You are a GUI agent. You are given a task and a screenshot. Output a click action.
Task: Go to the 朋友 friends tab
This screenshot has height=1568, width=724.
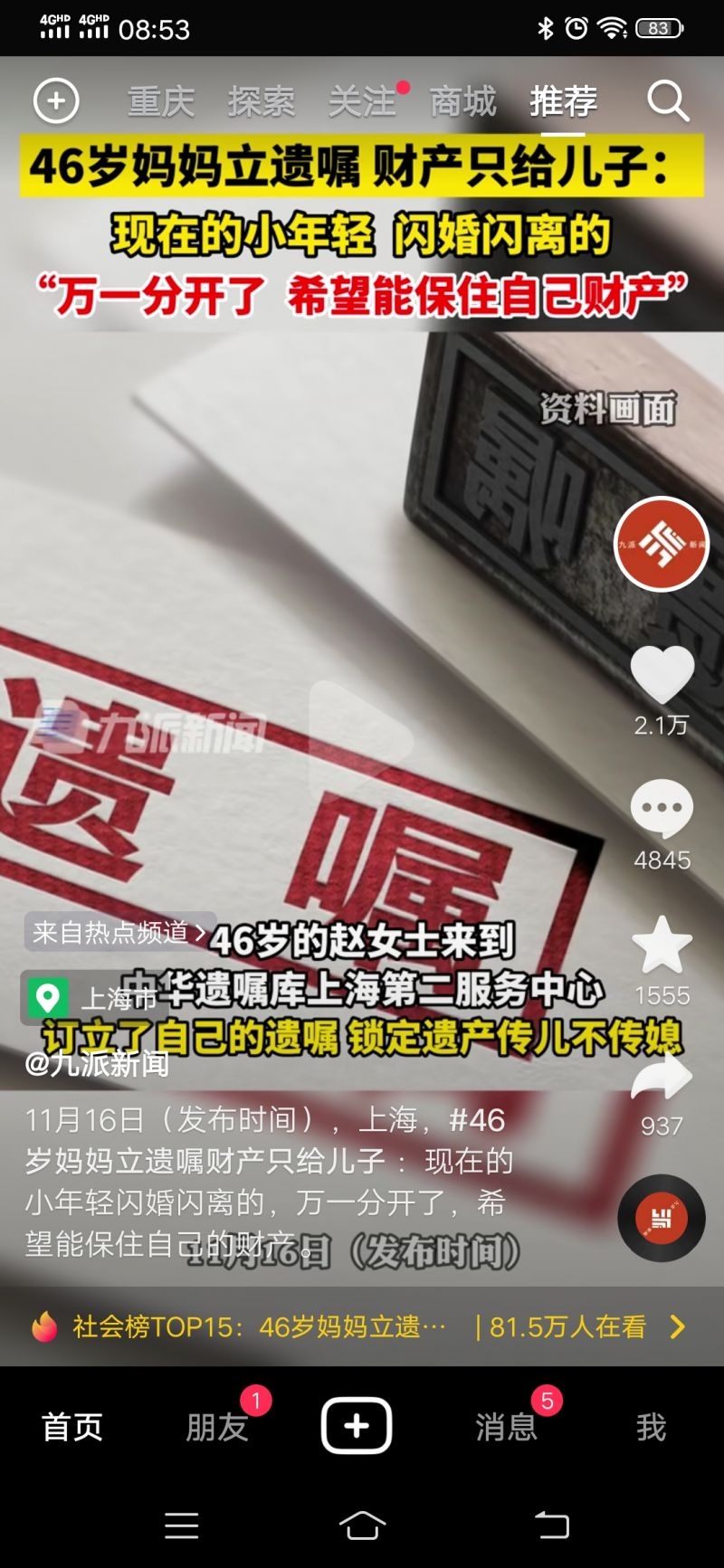[217, 1427]
